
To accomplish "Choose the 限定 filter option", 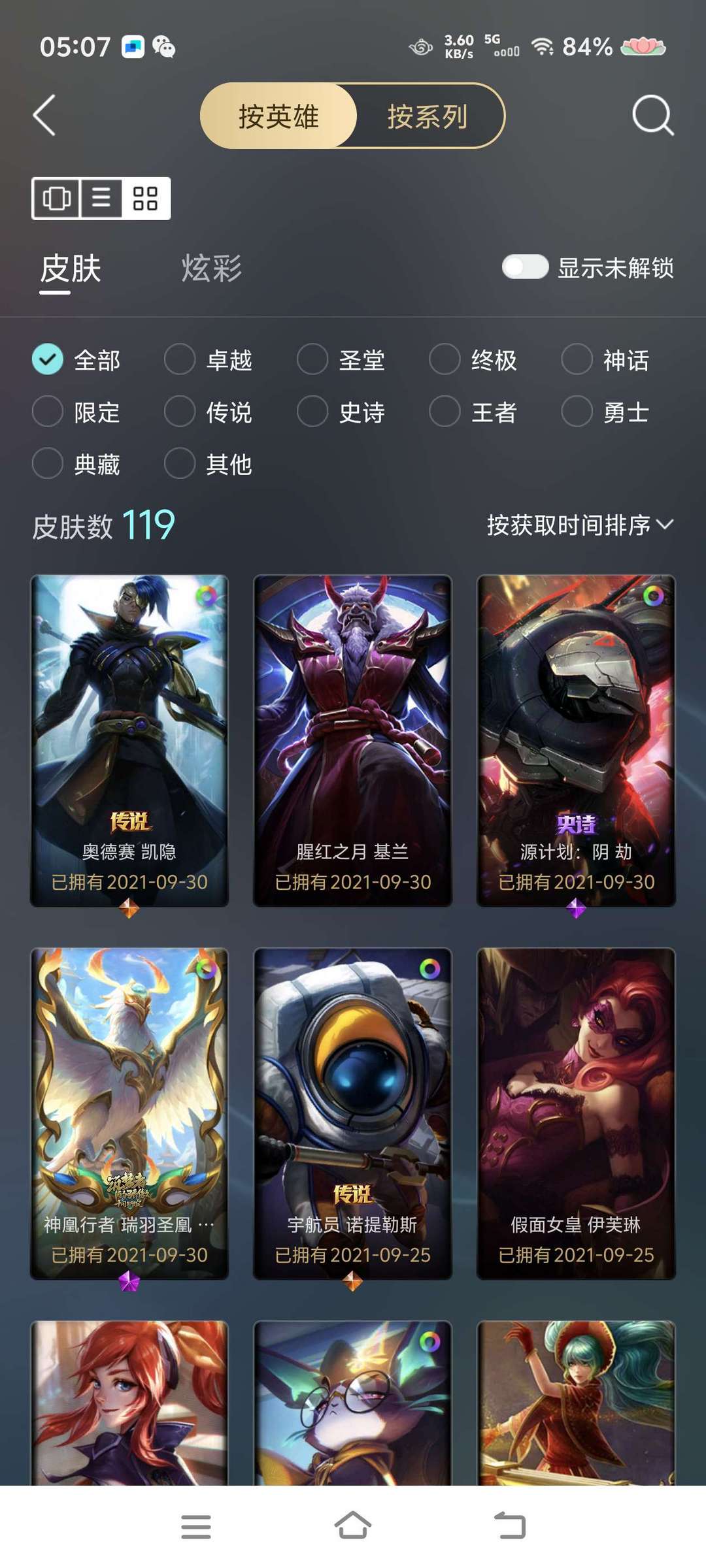I will click(x=76, y=412).
